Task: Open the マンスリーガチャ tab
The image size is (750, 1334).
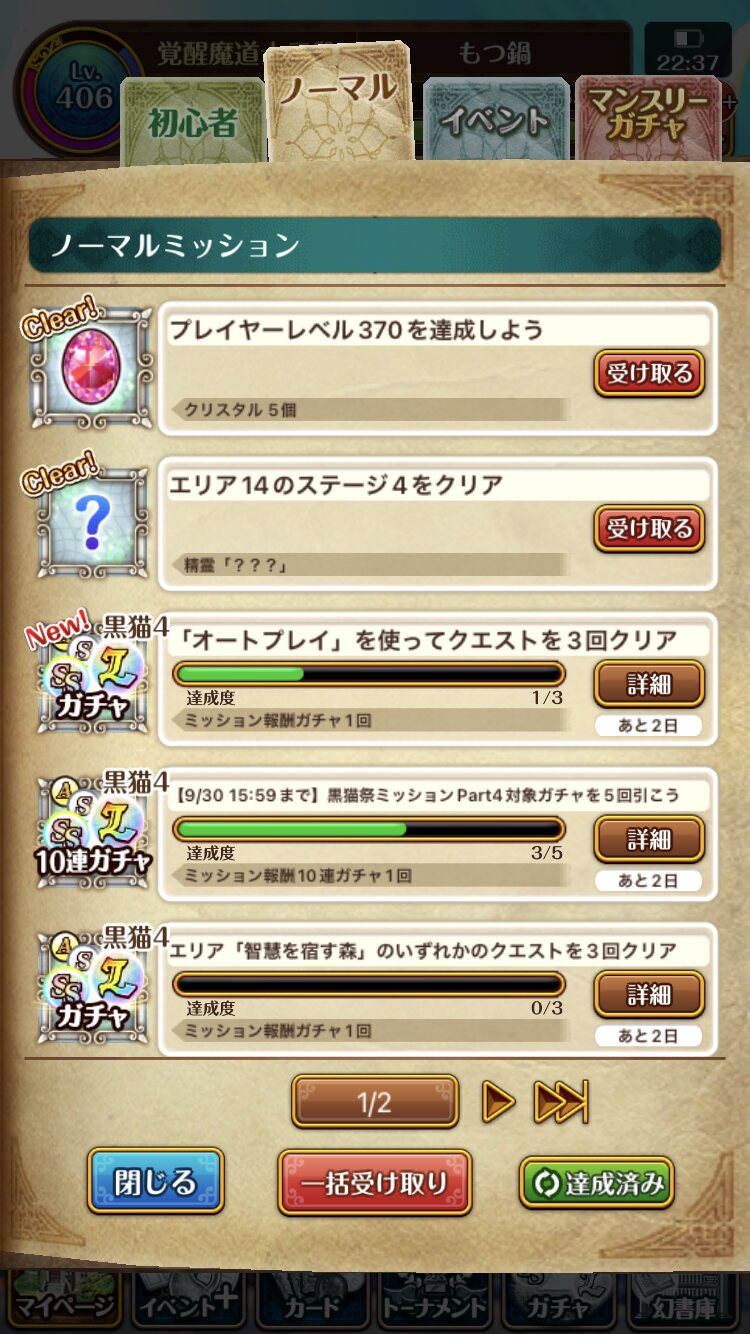Action: coord(648,118)
